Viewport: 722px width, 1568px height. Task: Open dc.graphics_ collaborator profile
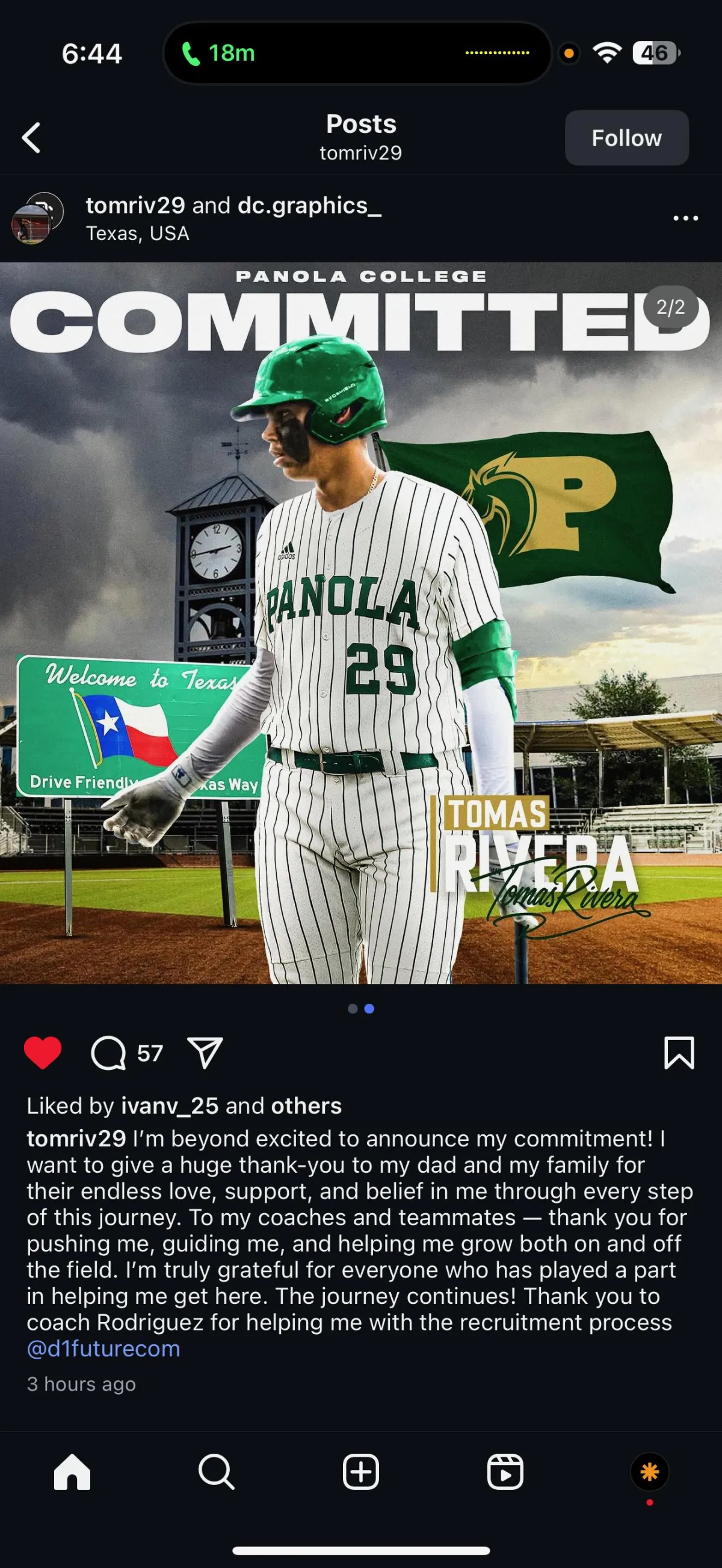309,206
